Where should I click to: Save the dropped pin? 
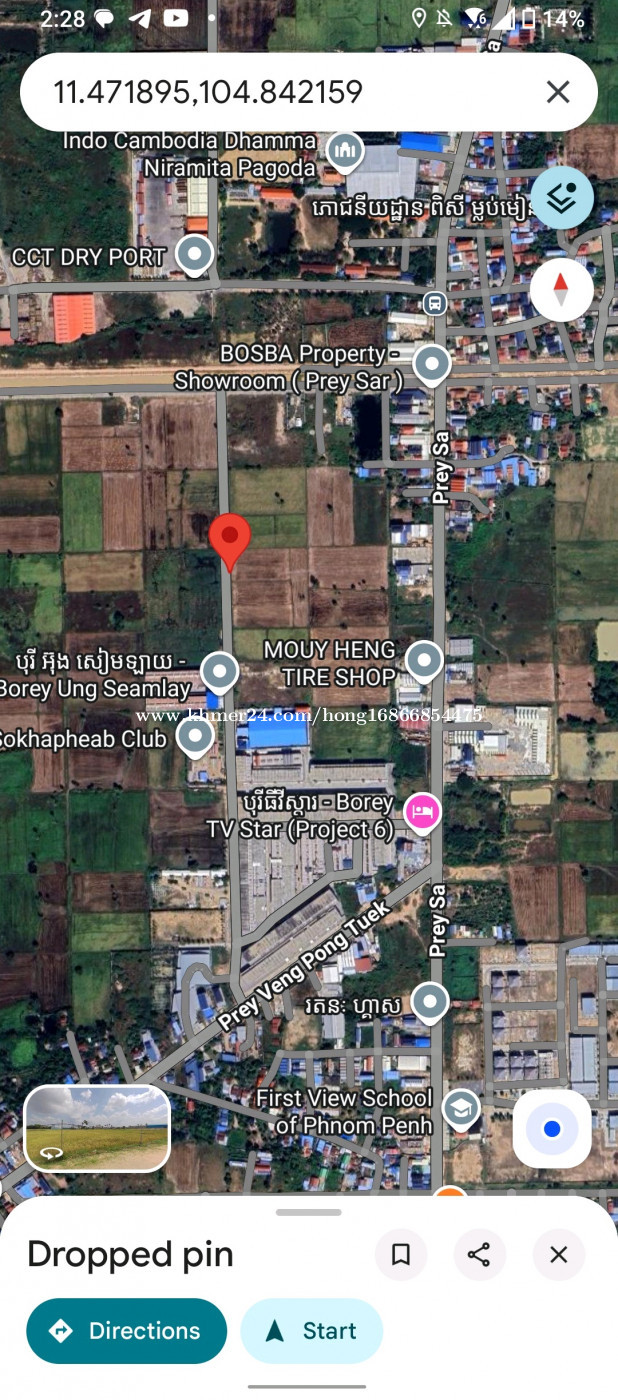[x=401, y=1255]
